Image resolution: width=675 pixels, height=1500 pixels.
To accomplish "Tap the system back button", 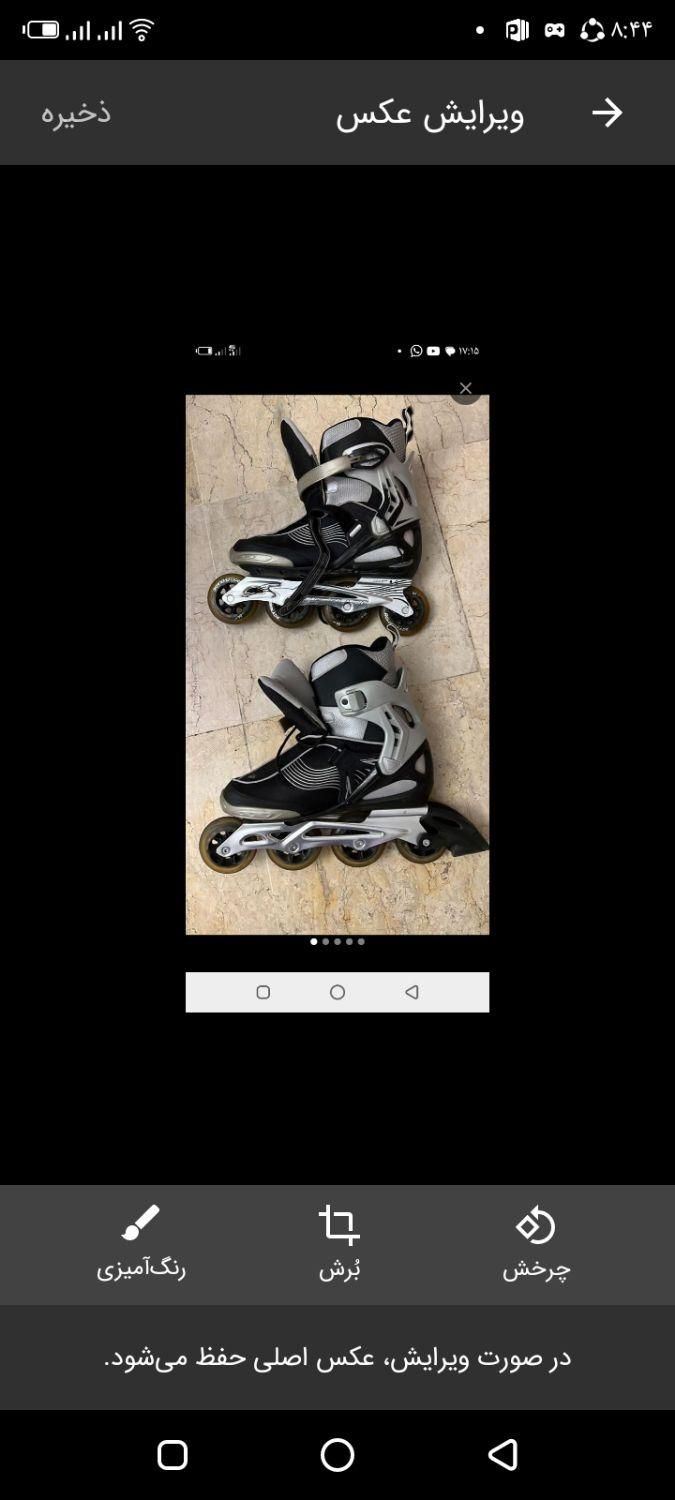I will [x=502, y=1454].
